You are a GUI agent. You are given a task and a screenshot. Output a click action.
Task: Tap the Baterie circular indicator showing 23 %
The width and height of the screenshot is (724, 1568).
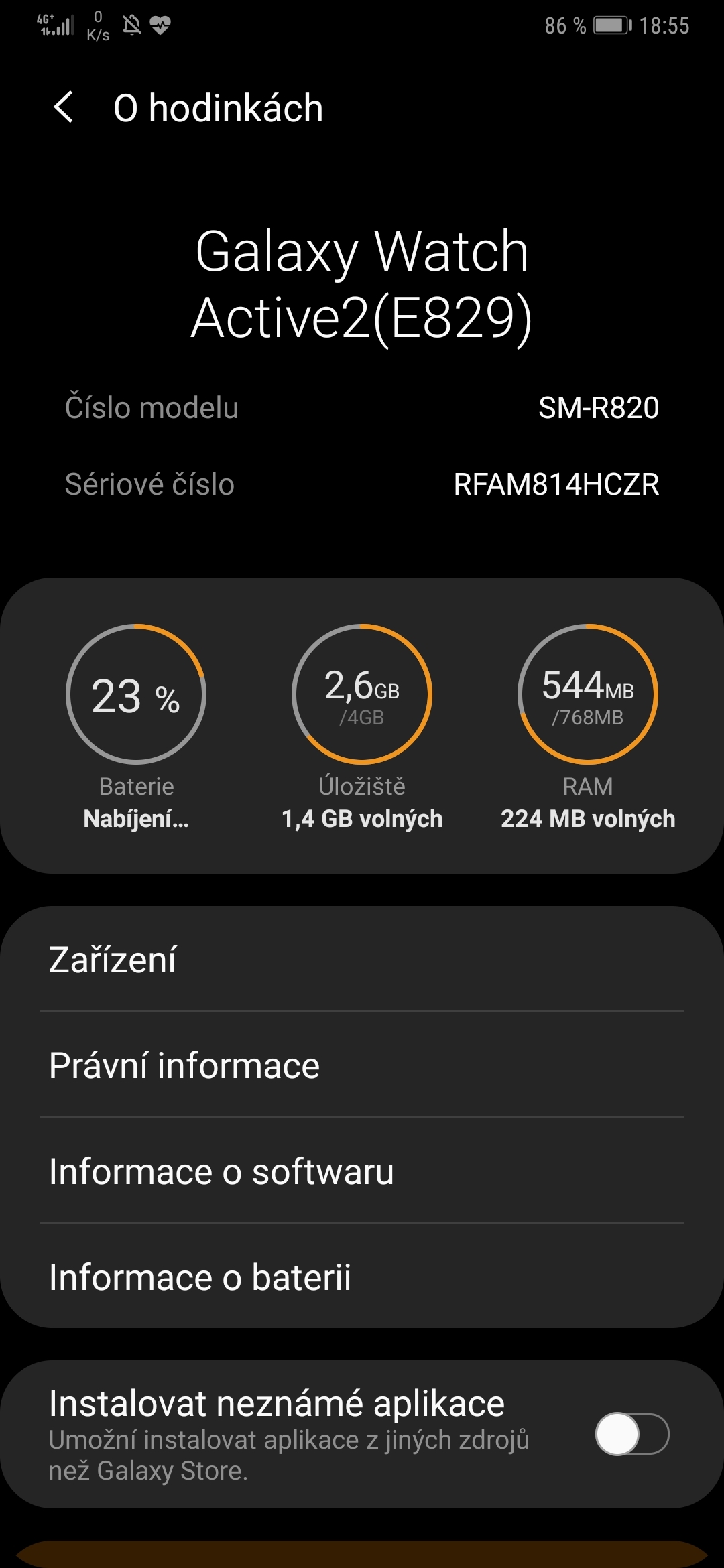tap(136, 694)
